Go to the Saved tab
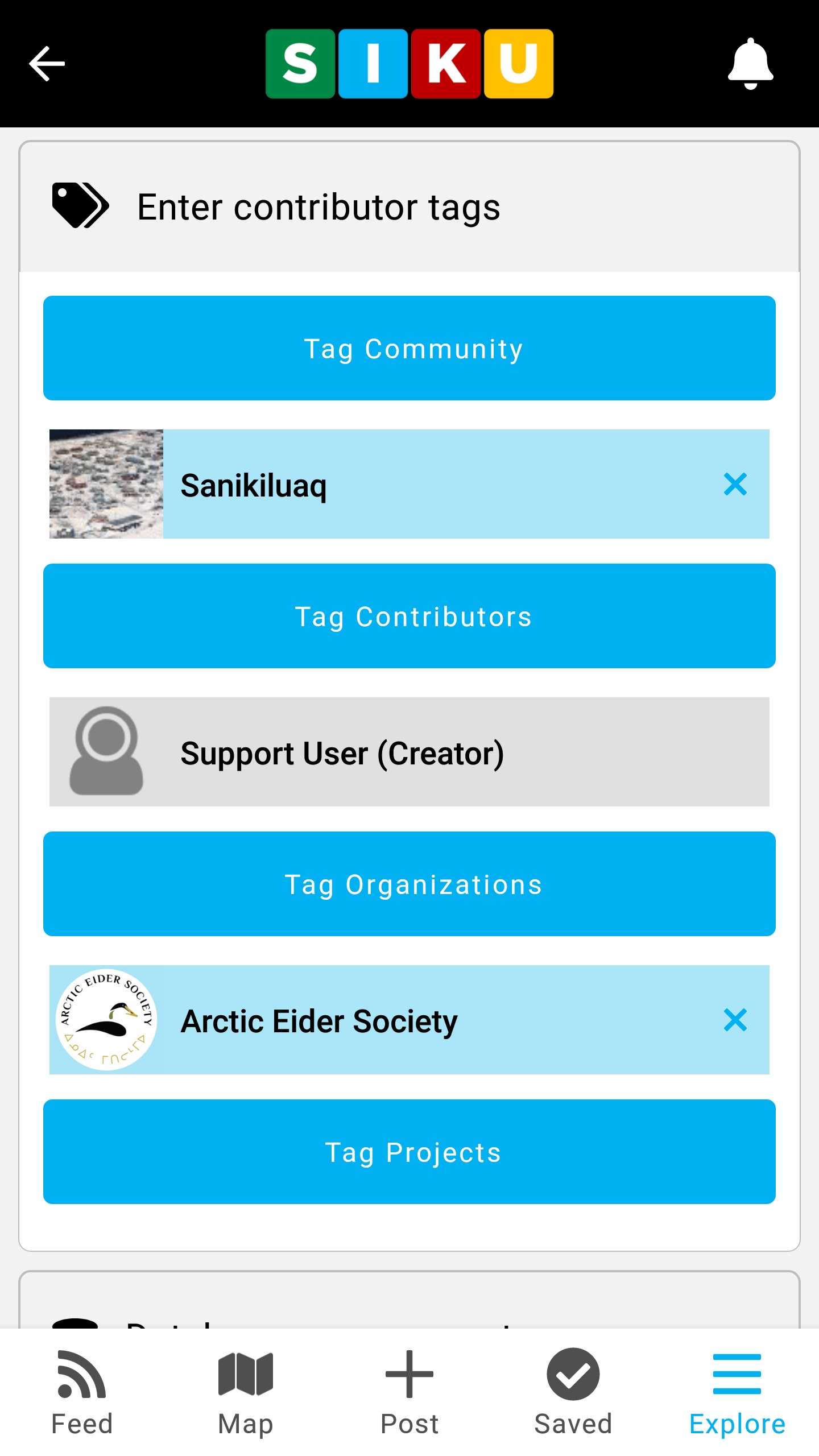This screenshot has height=1456, width=819. pos(573,1392)
